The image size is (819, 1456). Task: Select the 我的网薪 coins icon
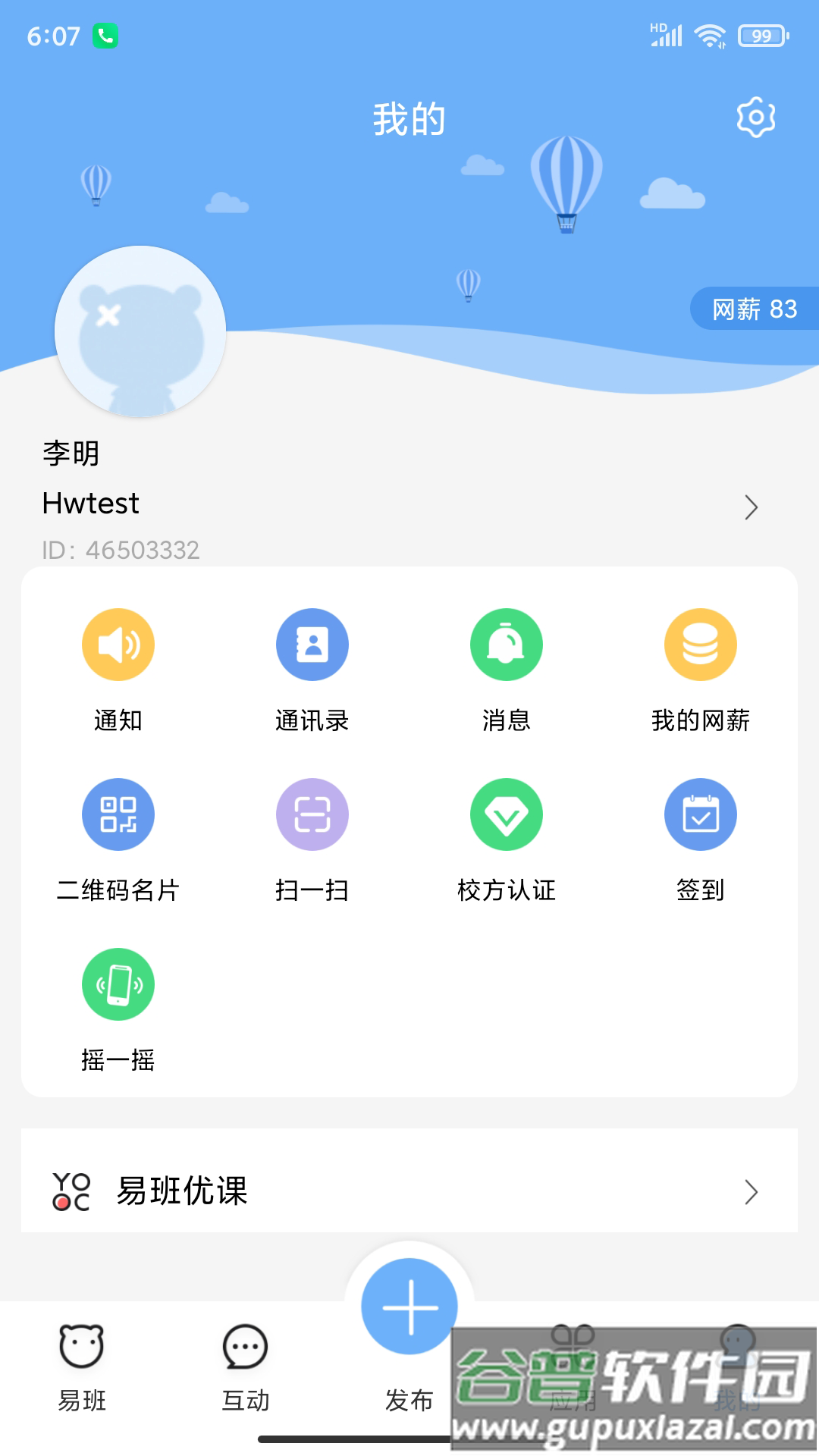point(700,644)
